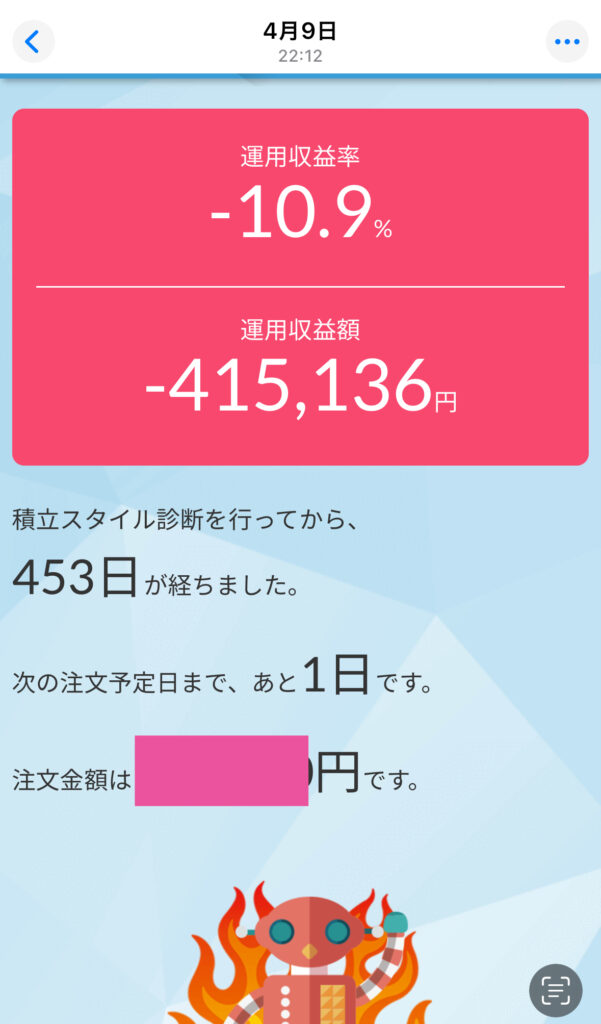This screenshot has width=601, height=1024.
Task: Go back with the top-left arrow
Action: 33,41
